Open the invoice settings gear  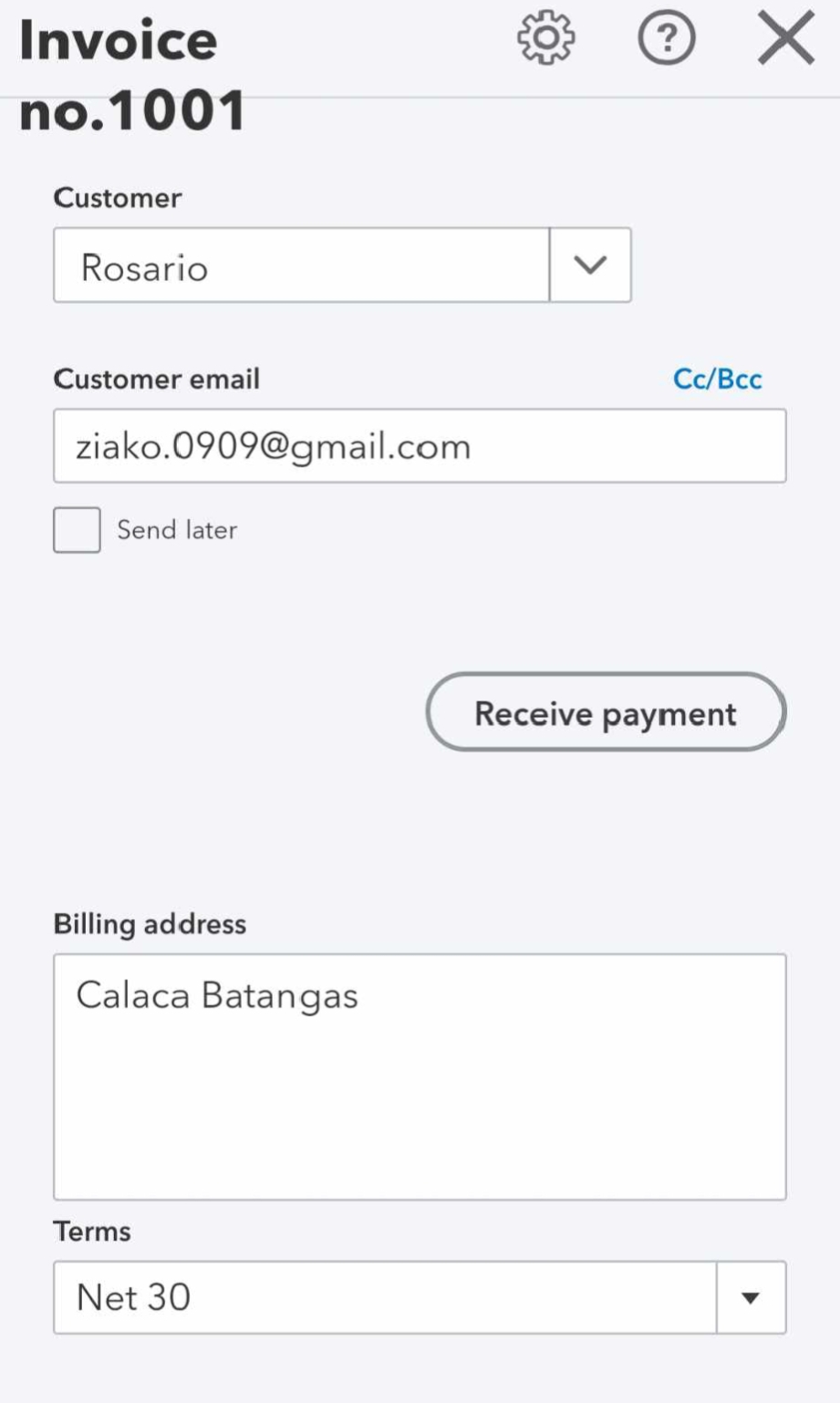point(545,39)
